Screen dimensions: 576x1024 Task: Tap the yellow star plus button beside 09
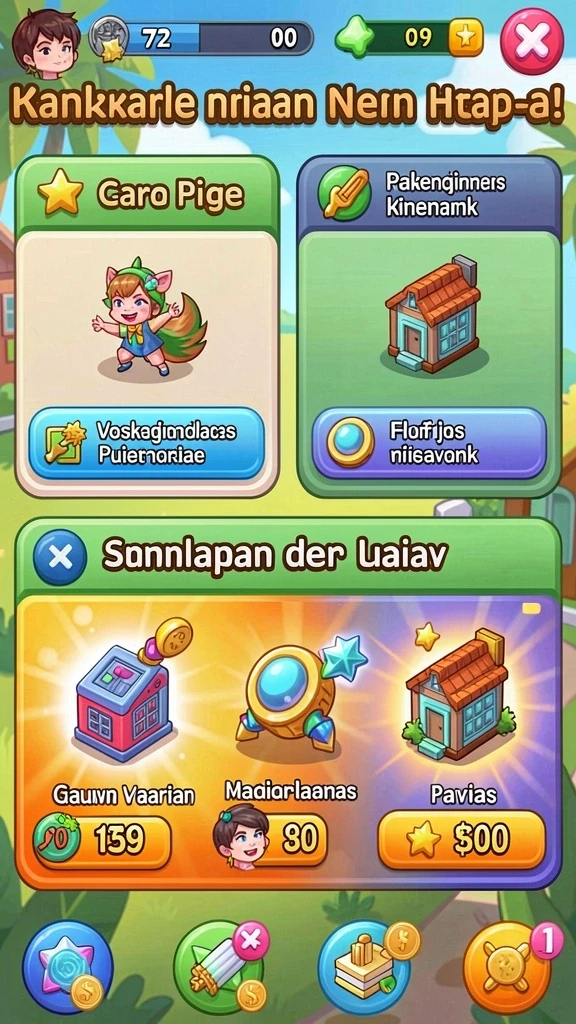tap(466, 38)
